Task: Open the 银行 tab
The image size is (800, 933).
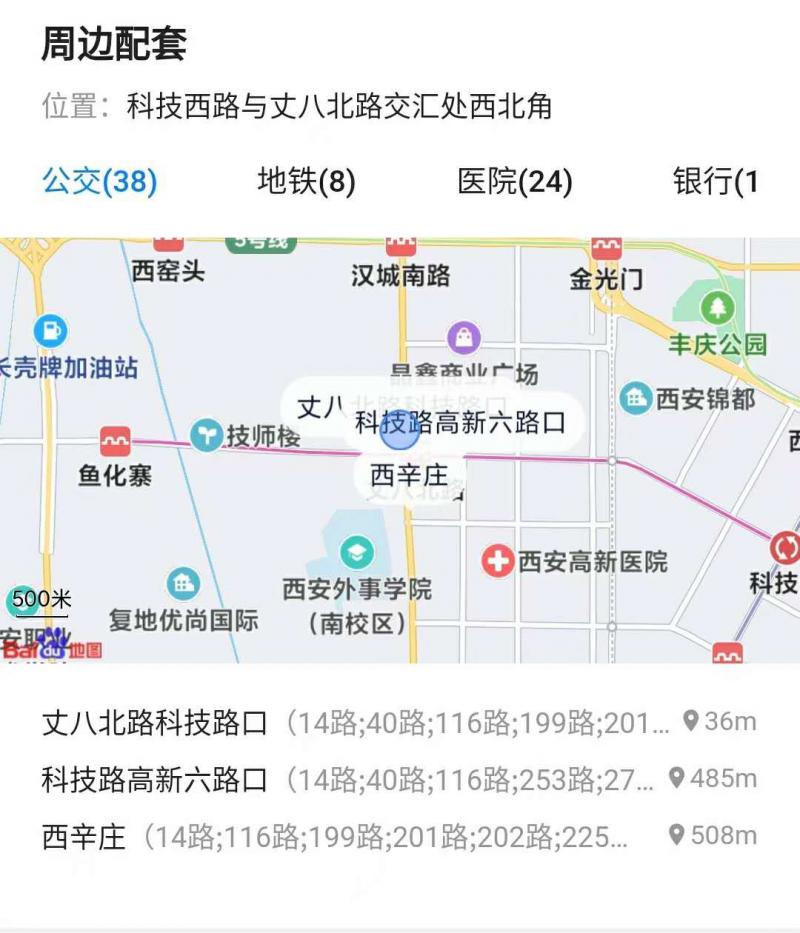Action: click(716, 182)
